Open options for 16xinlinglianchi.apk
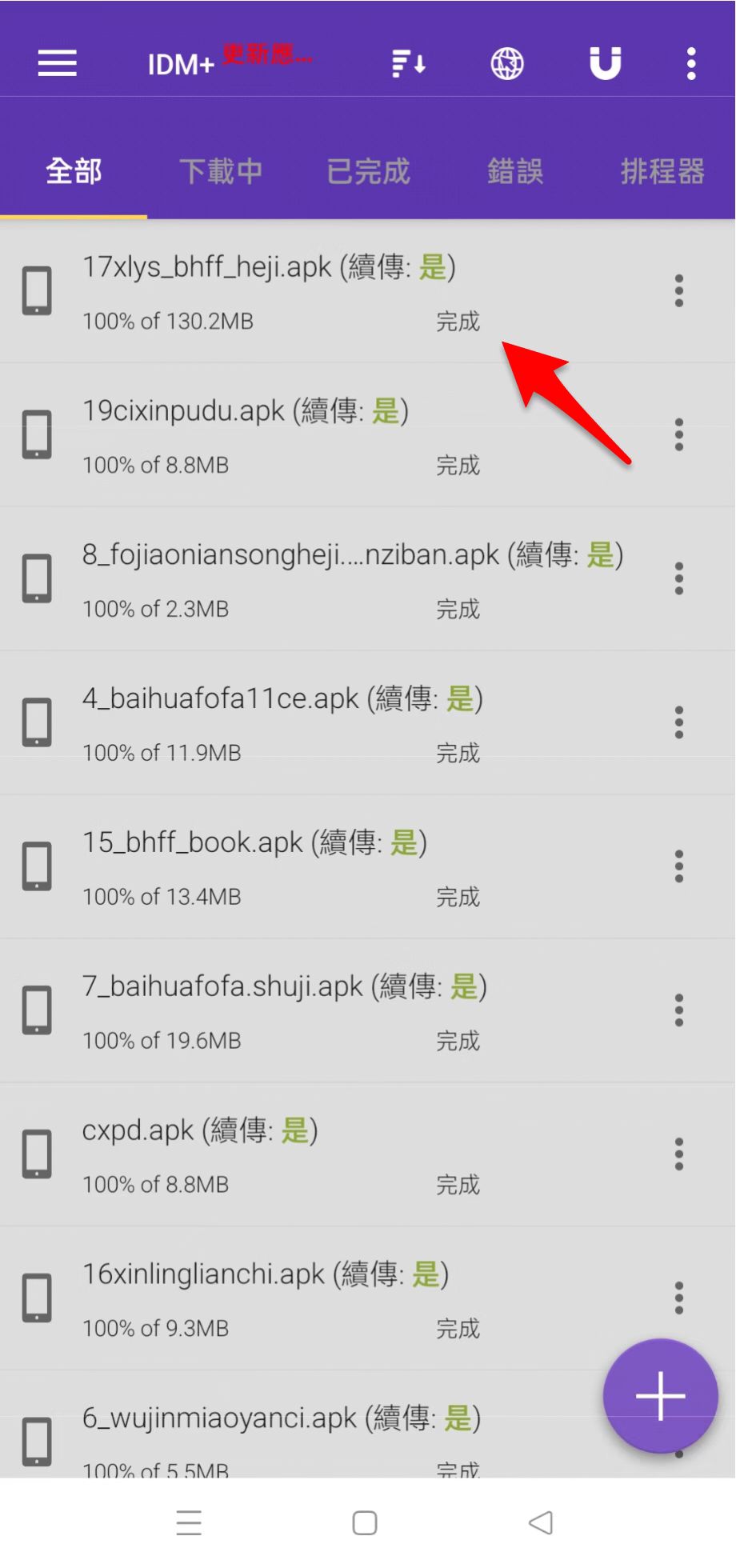Screen dimensions: 736x1568 (679, 1298)
